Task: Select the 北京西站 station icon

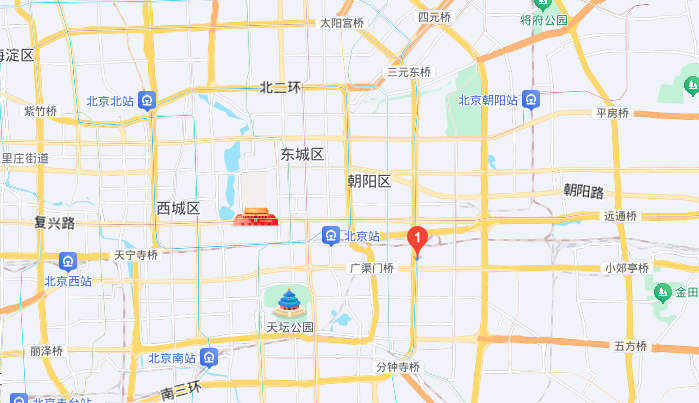Action: 67,263
